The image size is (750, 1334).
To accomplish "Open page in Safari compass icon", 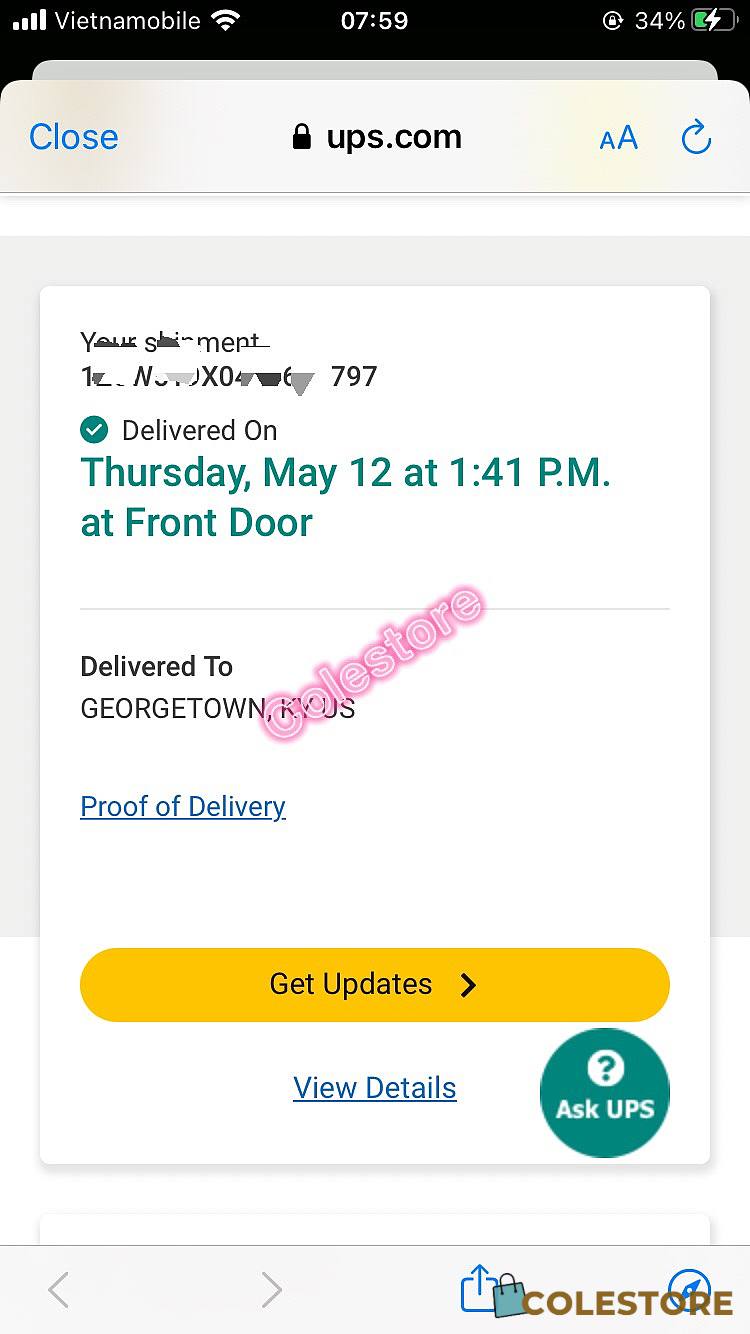I will pos(689,1290).
